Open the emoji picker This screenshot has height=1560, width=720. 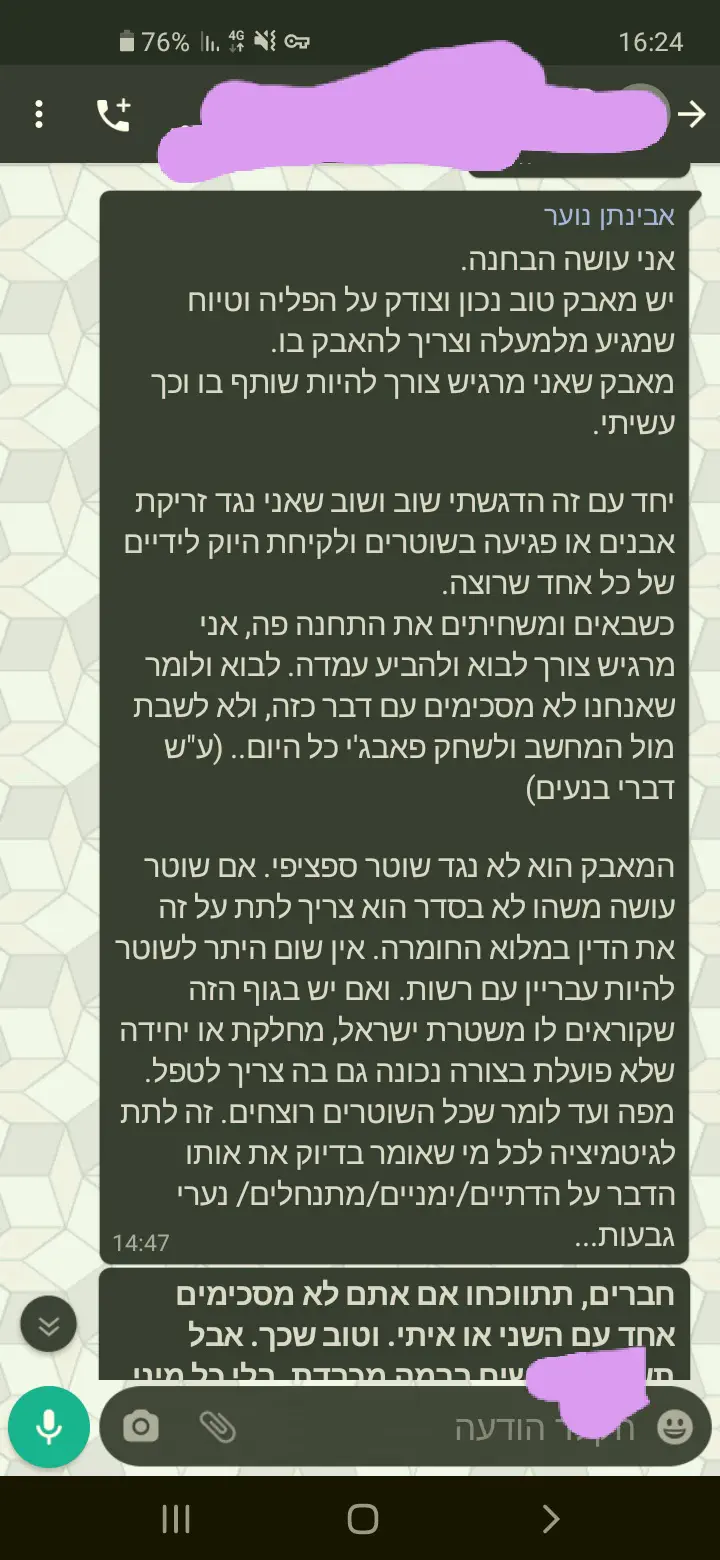(x=675, y=1427)
